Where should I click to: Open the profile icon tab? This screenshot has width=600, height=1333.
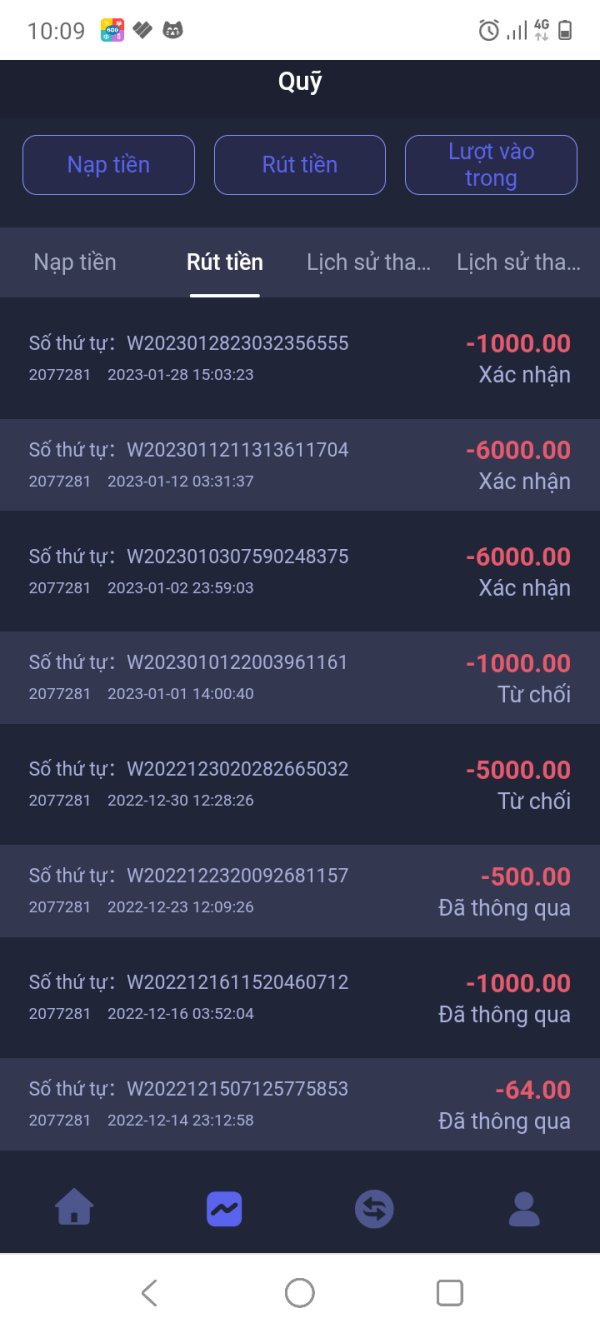[x=524, y=1209]
